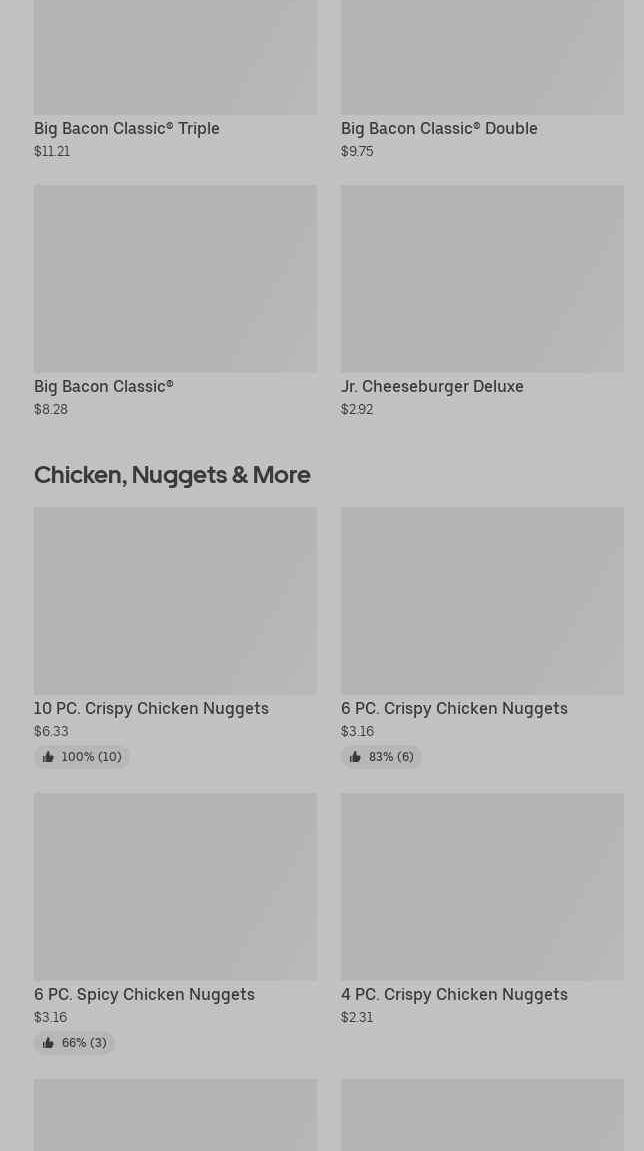
Task: View 6 PC. Spicy Chicken Nuggets
Action: click(144, 994)
